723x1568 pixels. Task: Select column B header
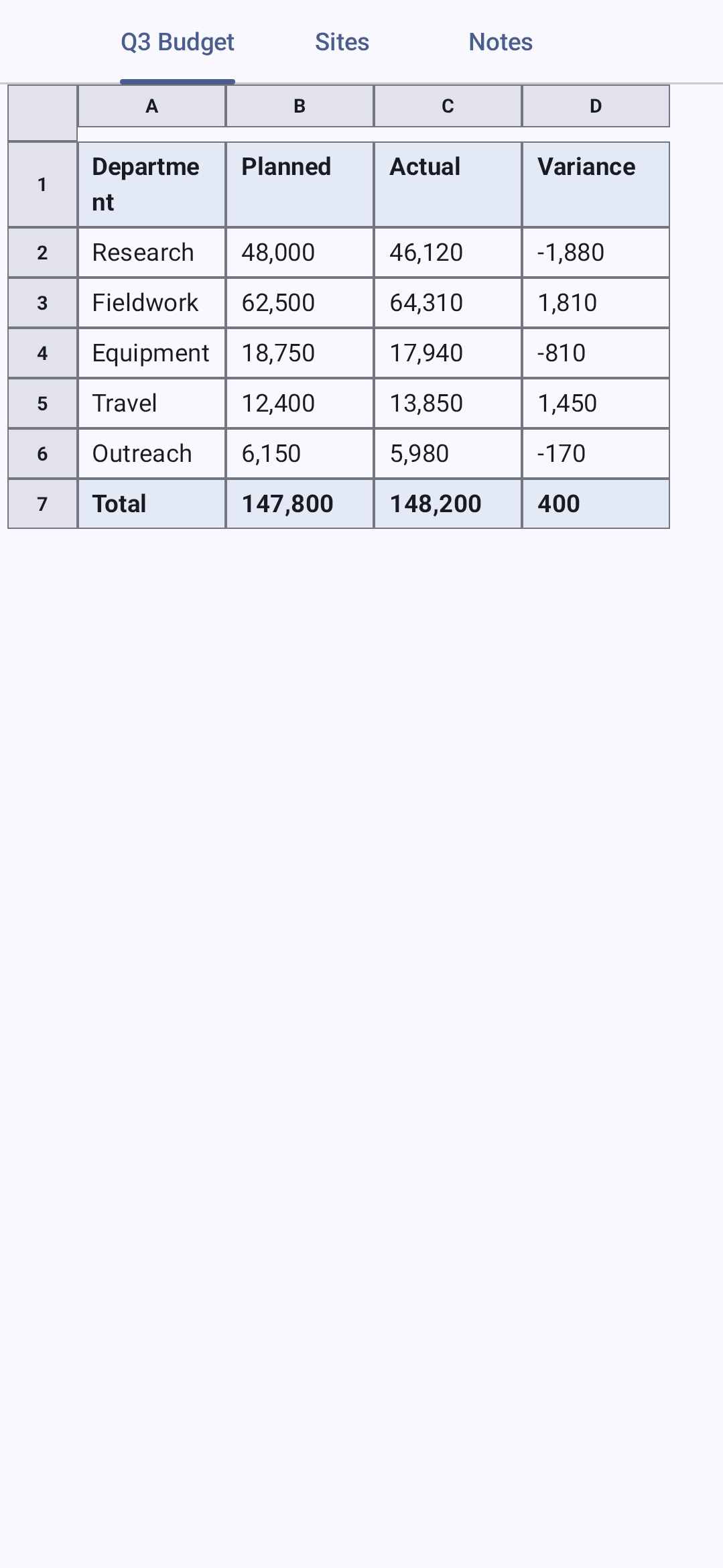tap(300, 106)
